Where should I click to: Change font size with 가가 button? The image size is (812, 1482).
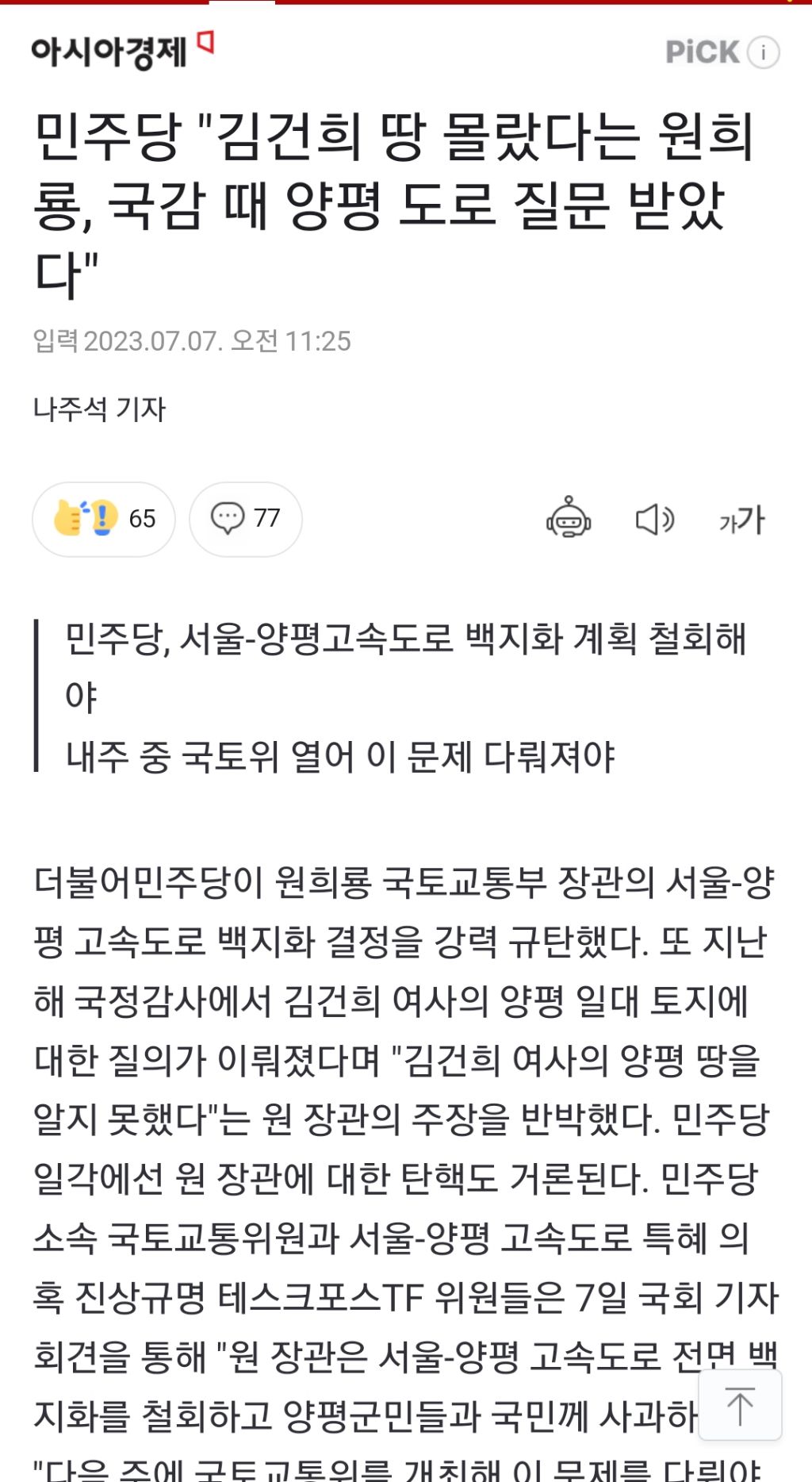(741, 520)
